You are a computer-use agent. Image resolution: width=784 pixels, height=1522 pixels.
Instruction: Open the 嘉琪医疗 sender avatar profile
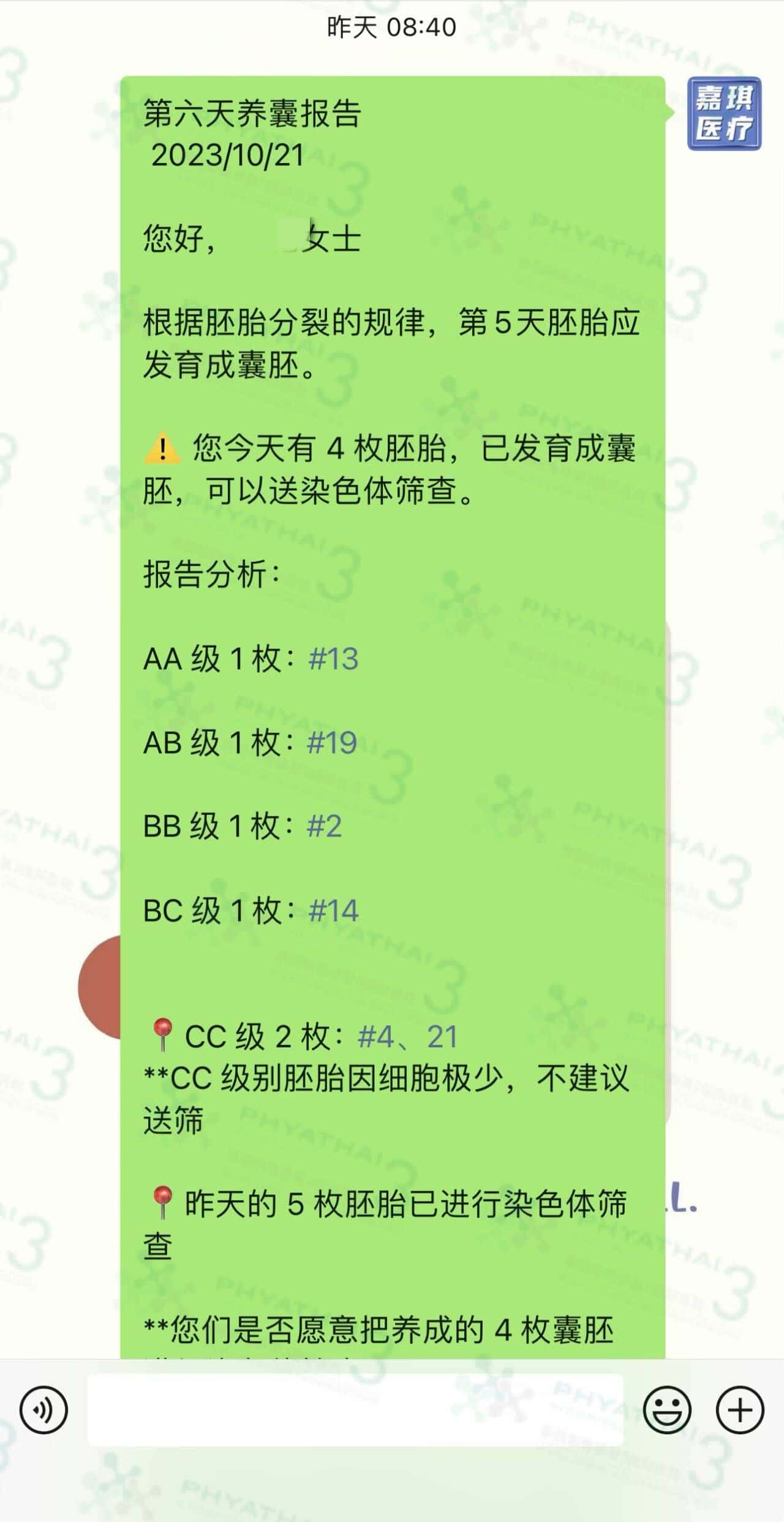[x=724, y=113]
